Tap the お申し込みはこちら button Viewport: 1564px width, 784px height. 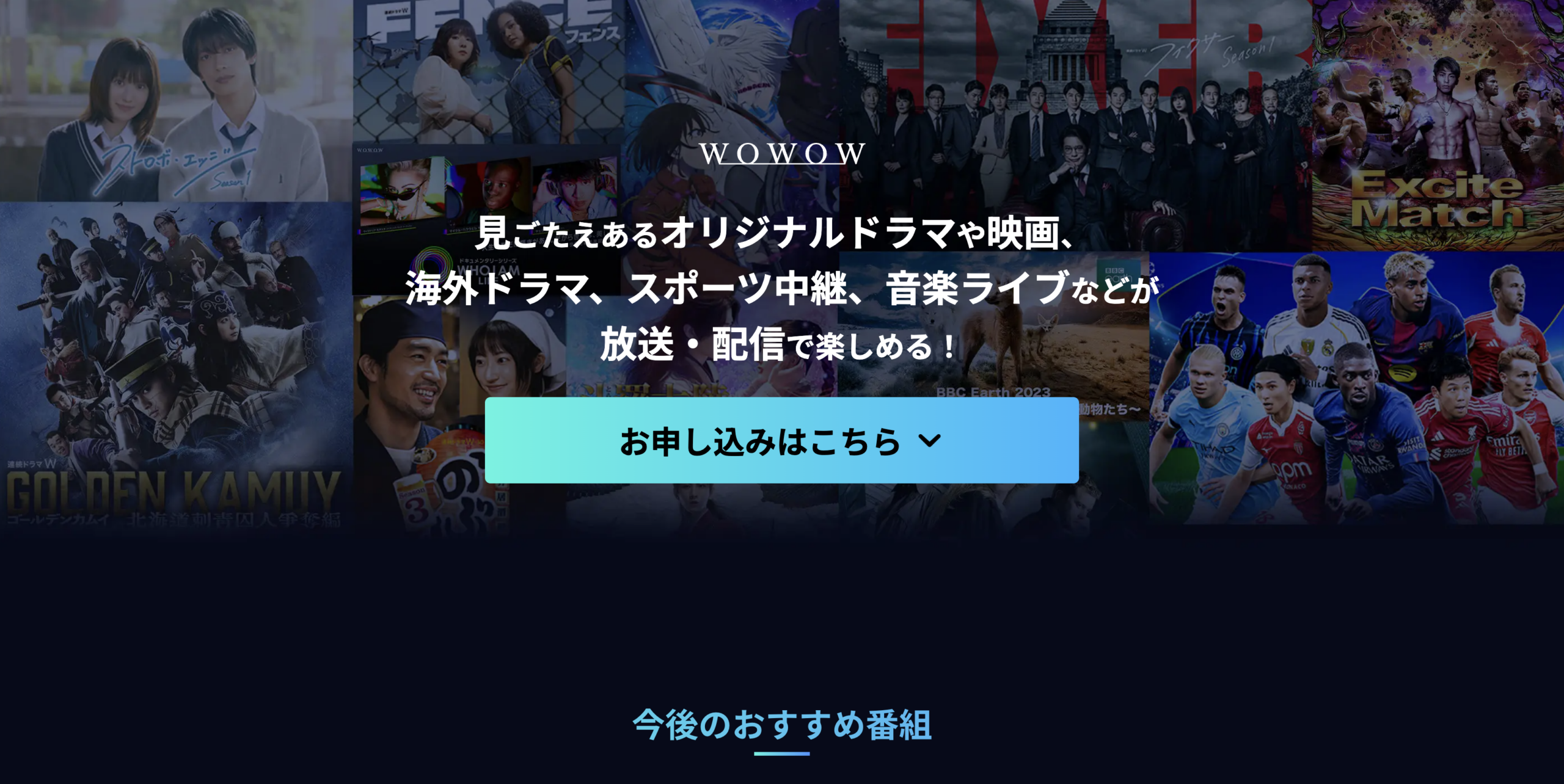pyautogui.click(x=781, y=440)
